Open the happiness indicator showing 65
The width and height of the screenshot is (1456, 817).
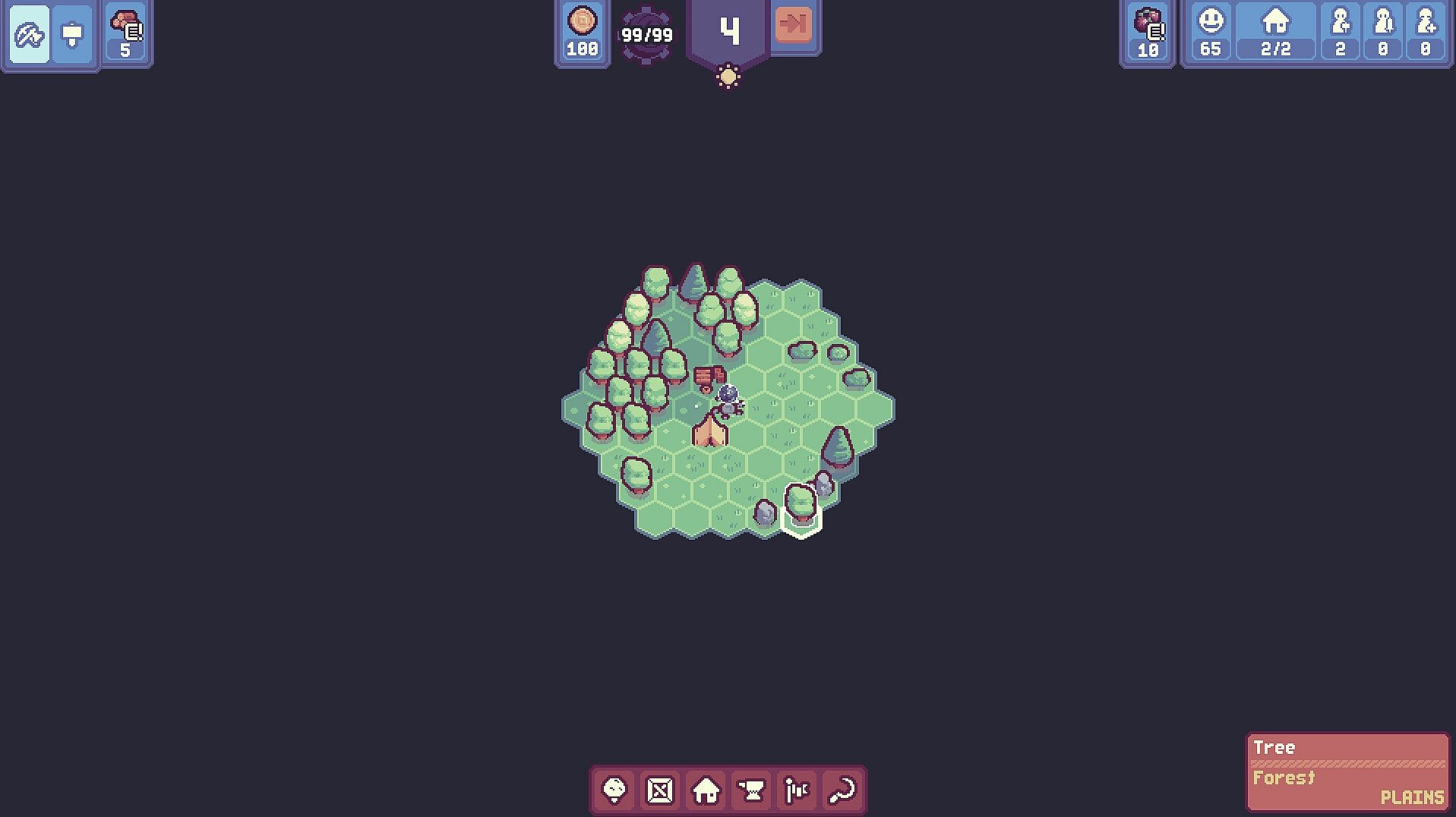click(1211, 34)
